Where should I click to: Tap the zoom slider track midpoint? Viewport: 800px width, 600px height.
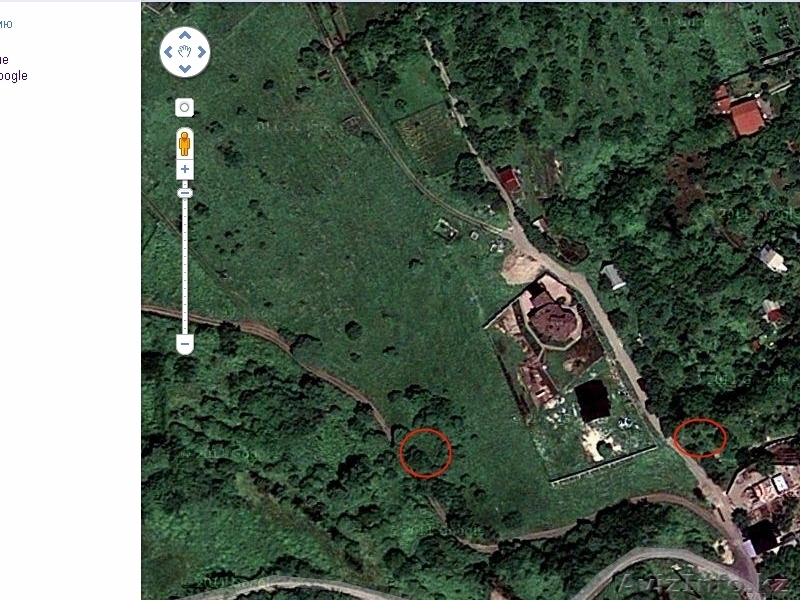(184, 265)
